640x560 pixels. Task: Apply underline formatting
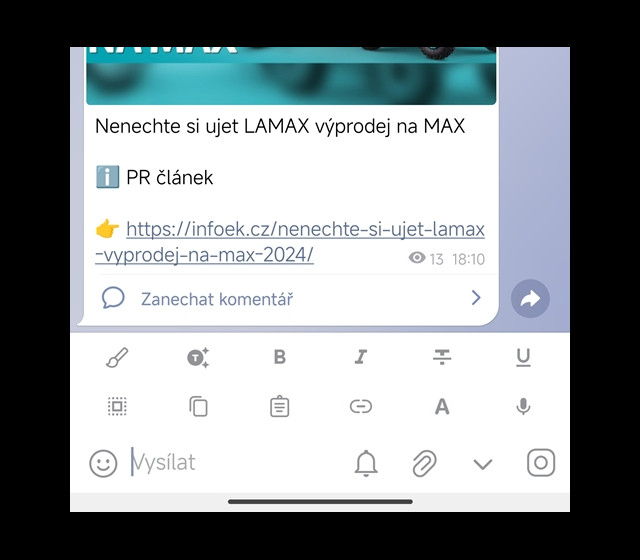pyautogui.click(x=523, y=357)
